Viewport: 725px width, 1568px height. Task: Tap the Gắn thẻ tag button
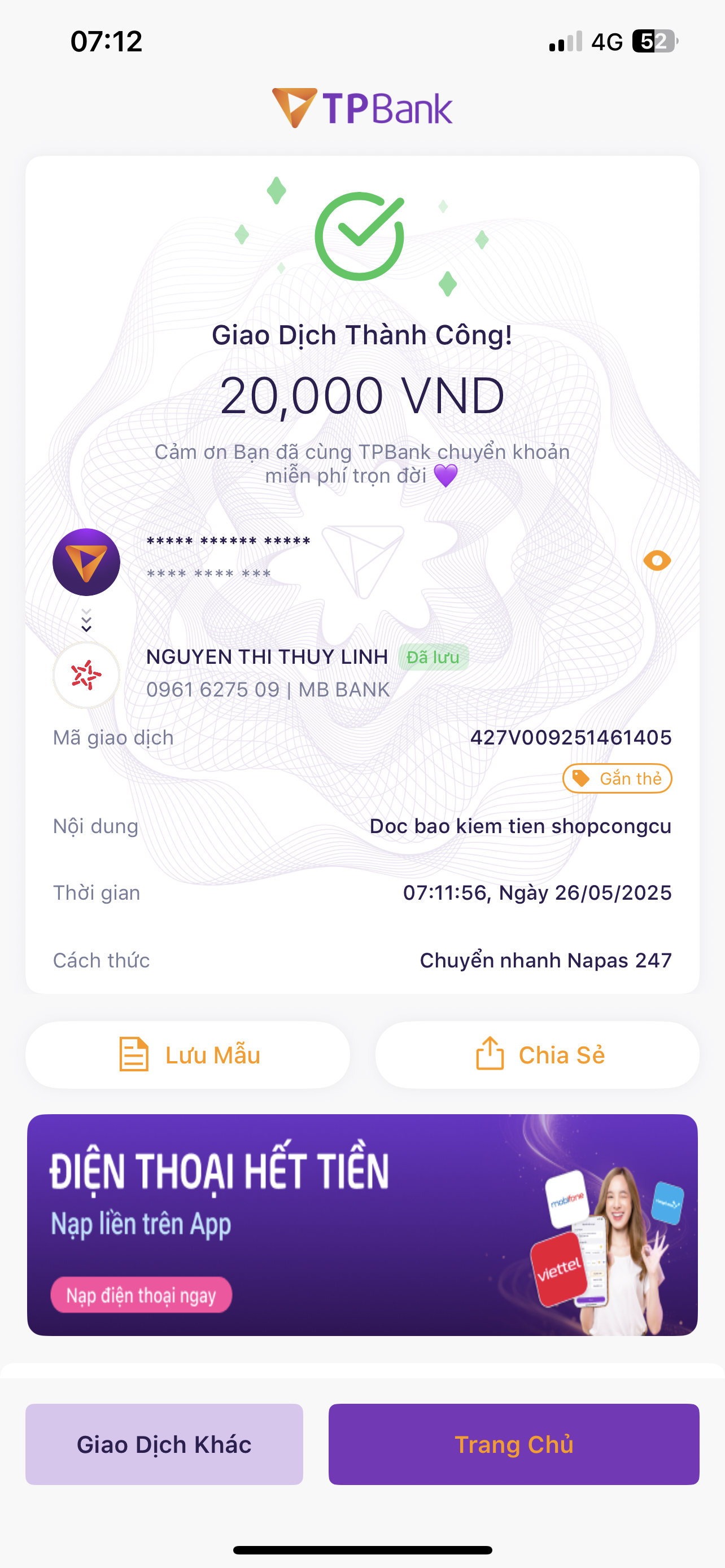coord(617,778)
